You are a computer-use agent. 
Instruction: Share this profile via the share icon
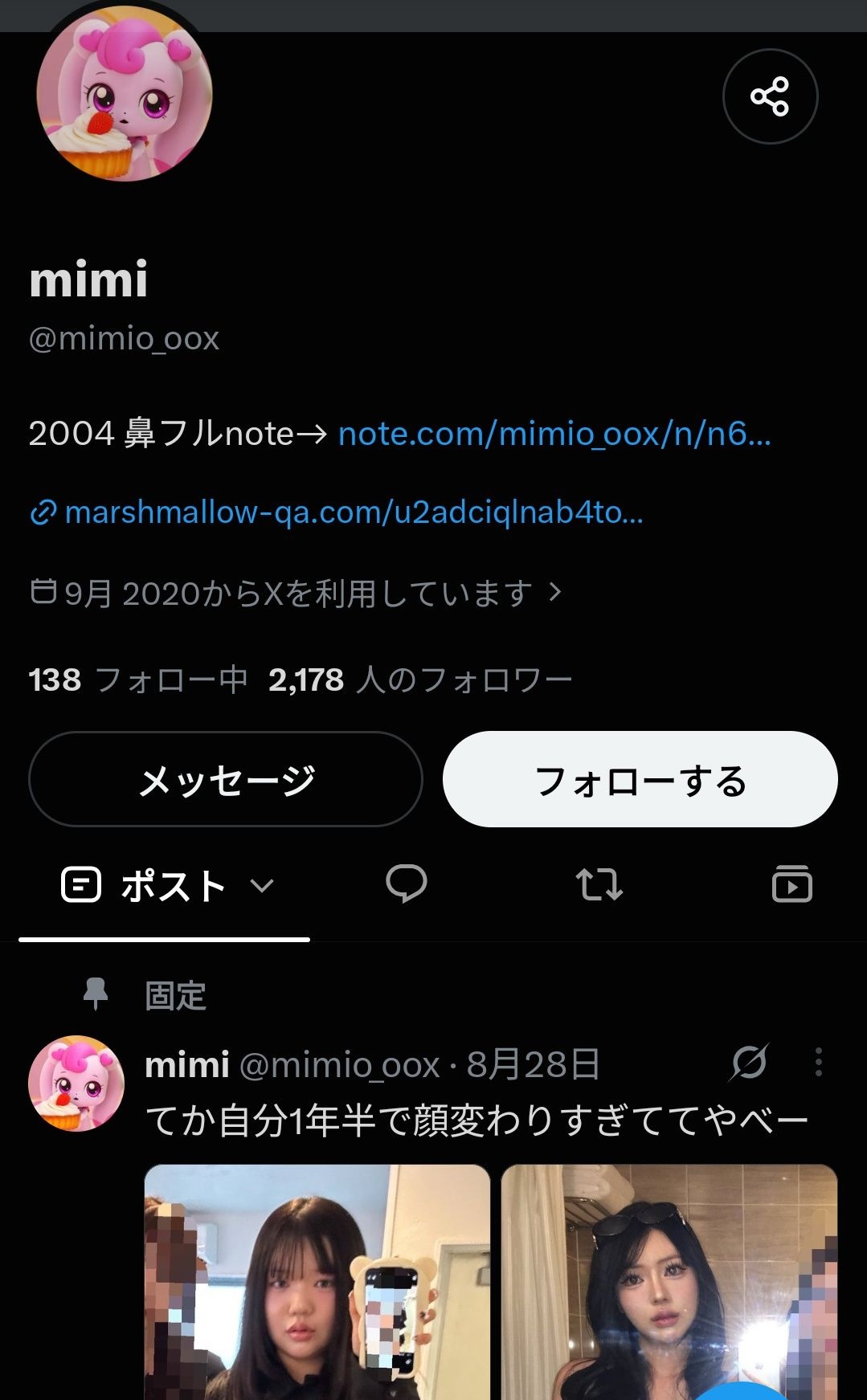point(770,96)
